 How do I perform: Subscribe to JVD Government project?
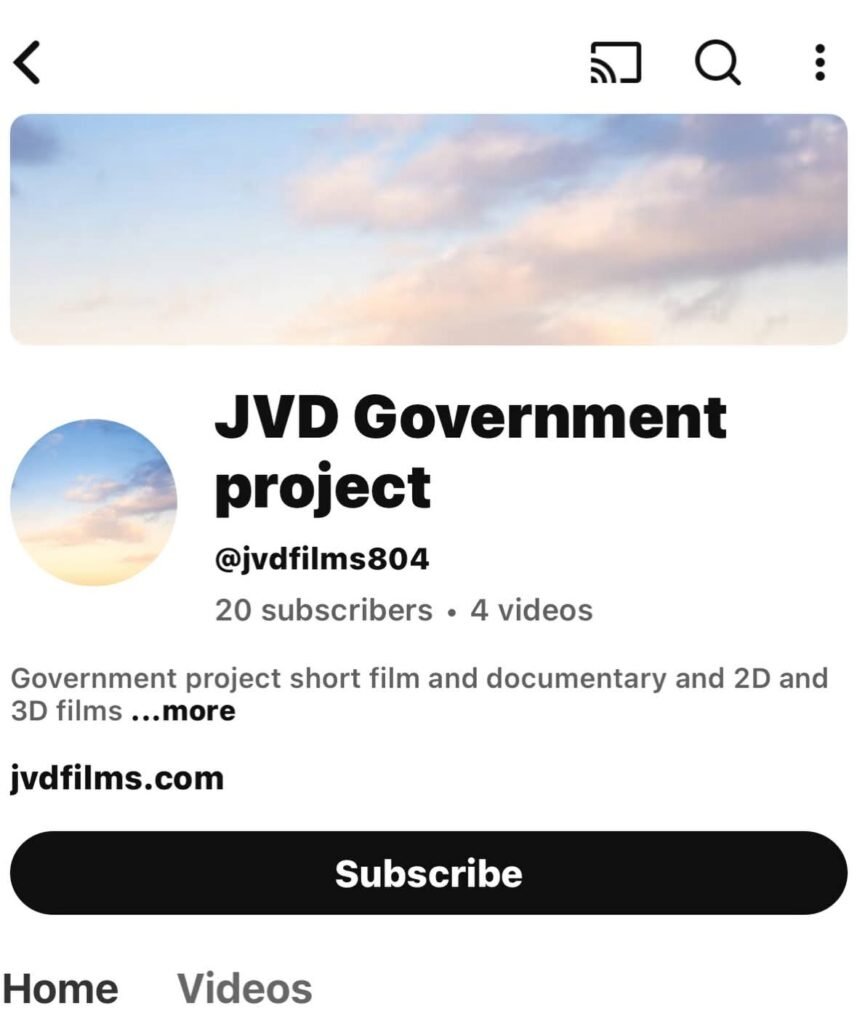(x=428, y=873)
